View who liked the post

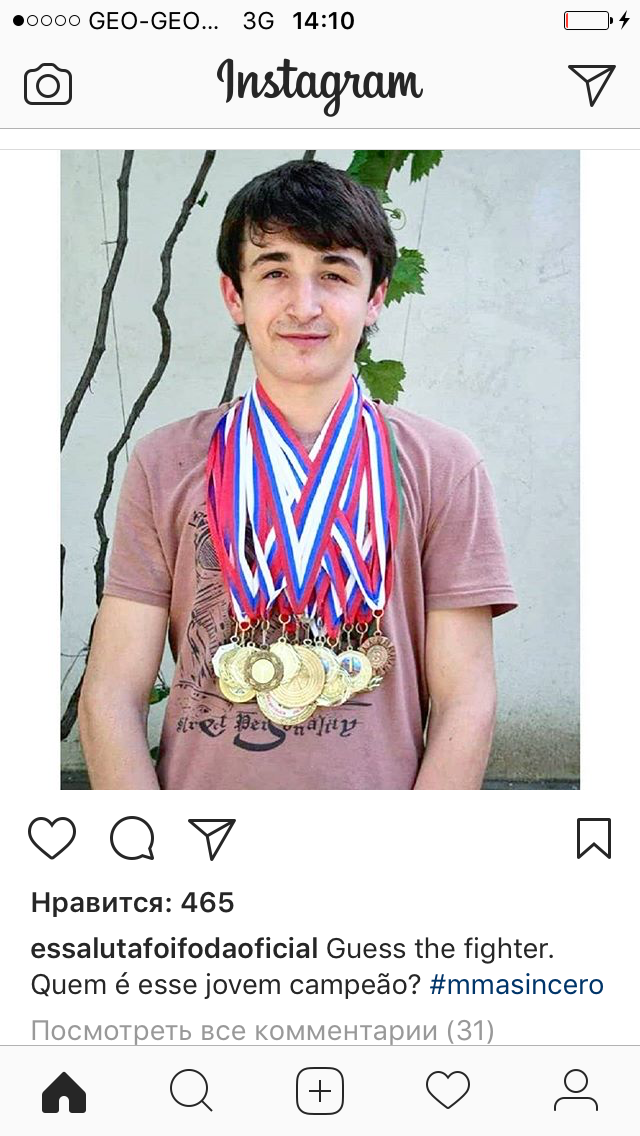coord(132,903)
